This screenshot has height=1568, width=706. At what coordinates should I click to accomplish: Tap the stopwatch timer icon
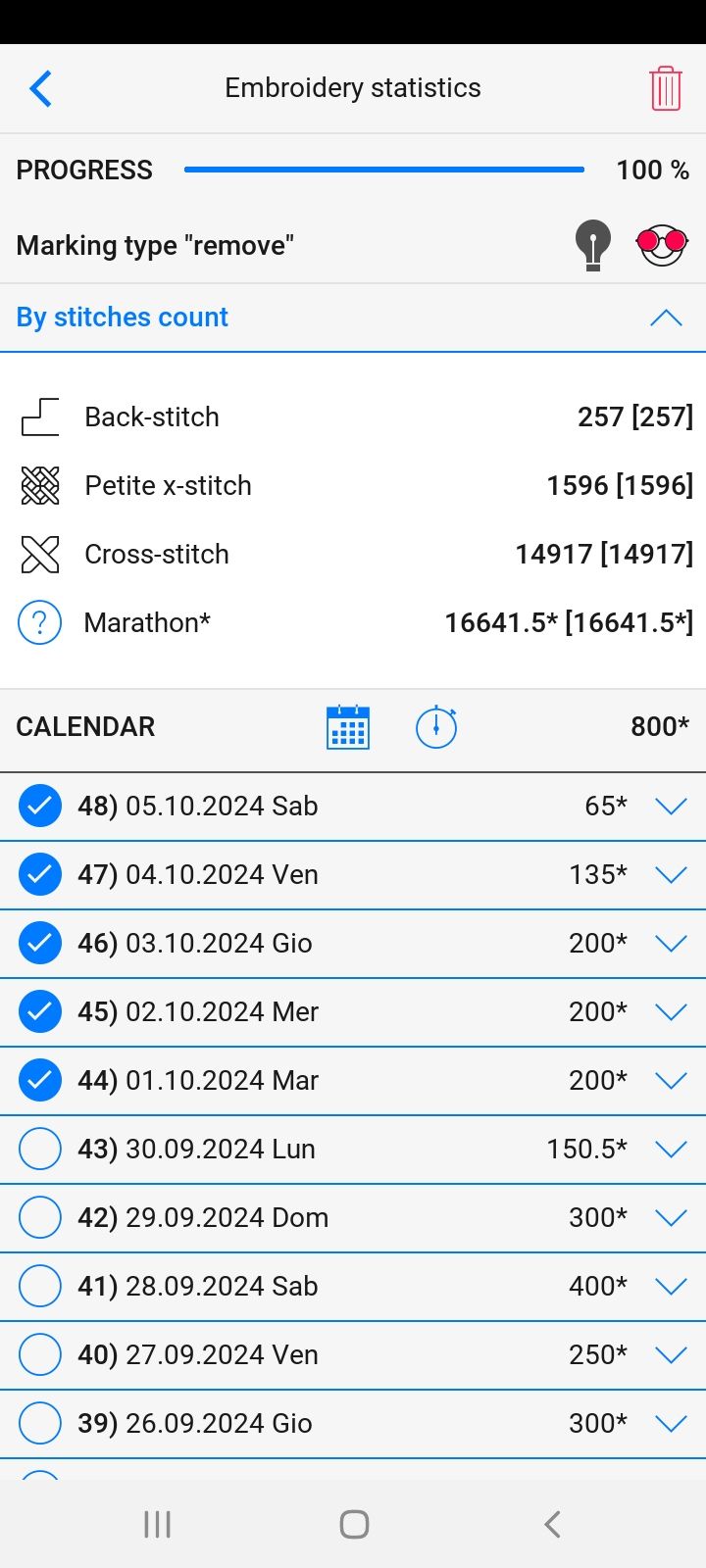point(436,727)
